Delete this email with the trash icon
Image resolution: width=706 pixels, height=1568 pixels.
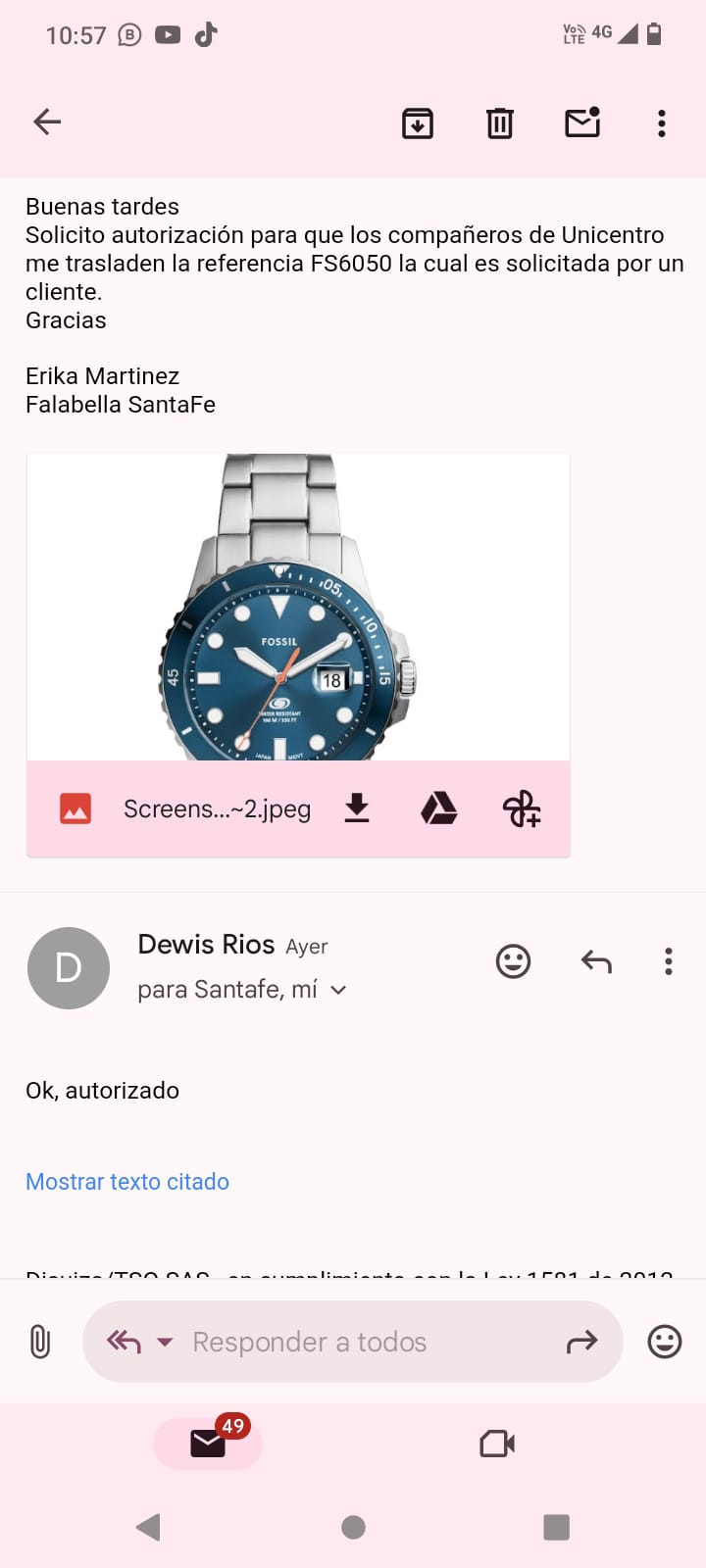[x=500, y=123]
